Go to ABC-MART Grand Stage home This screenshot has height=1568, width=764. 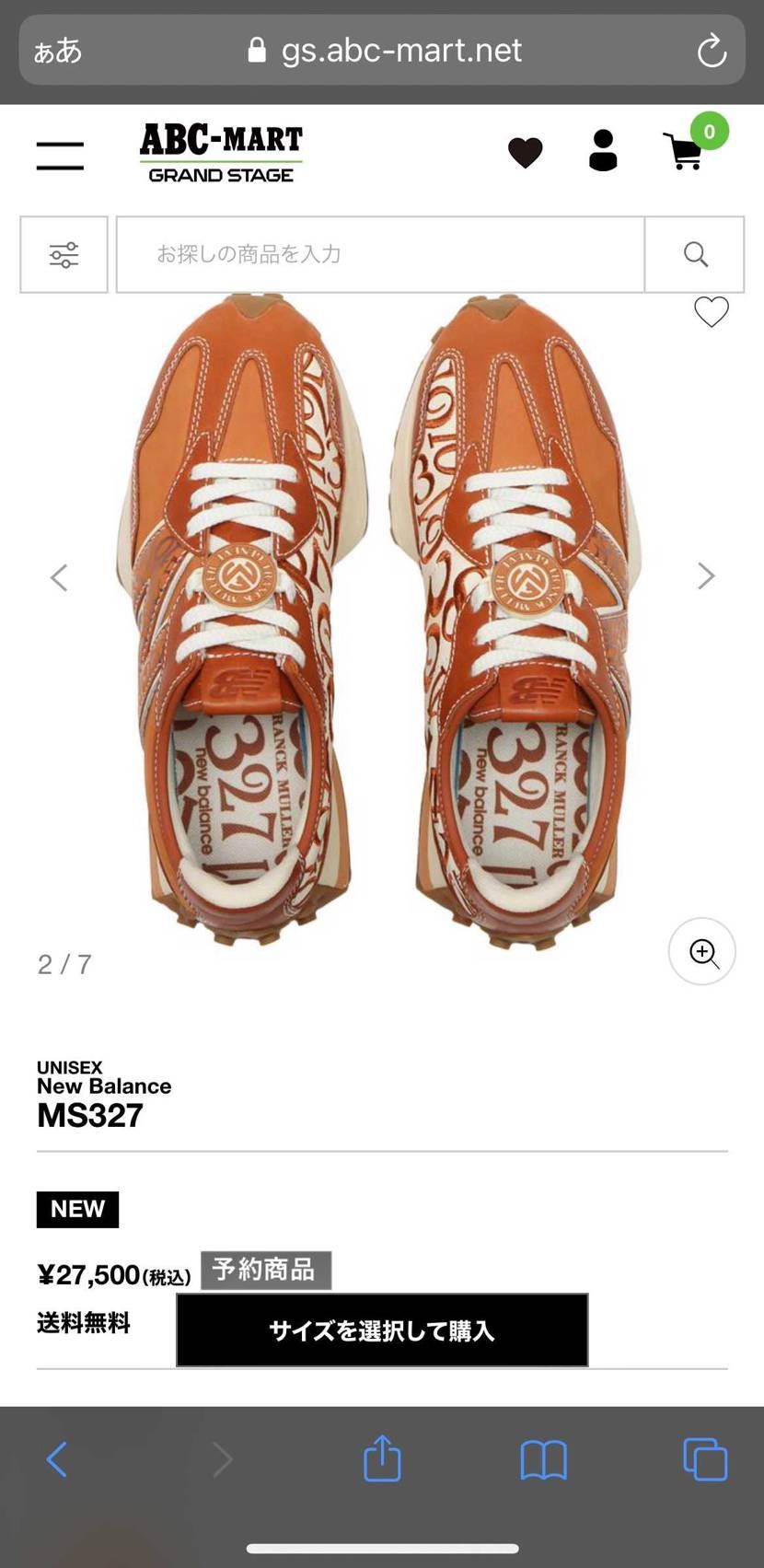[x=221, y=154]
